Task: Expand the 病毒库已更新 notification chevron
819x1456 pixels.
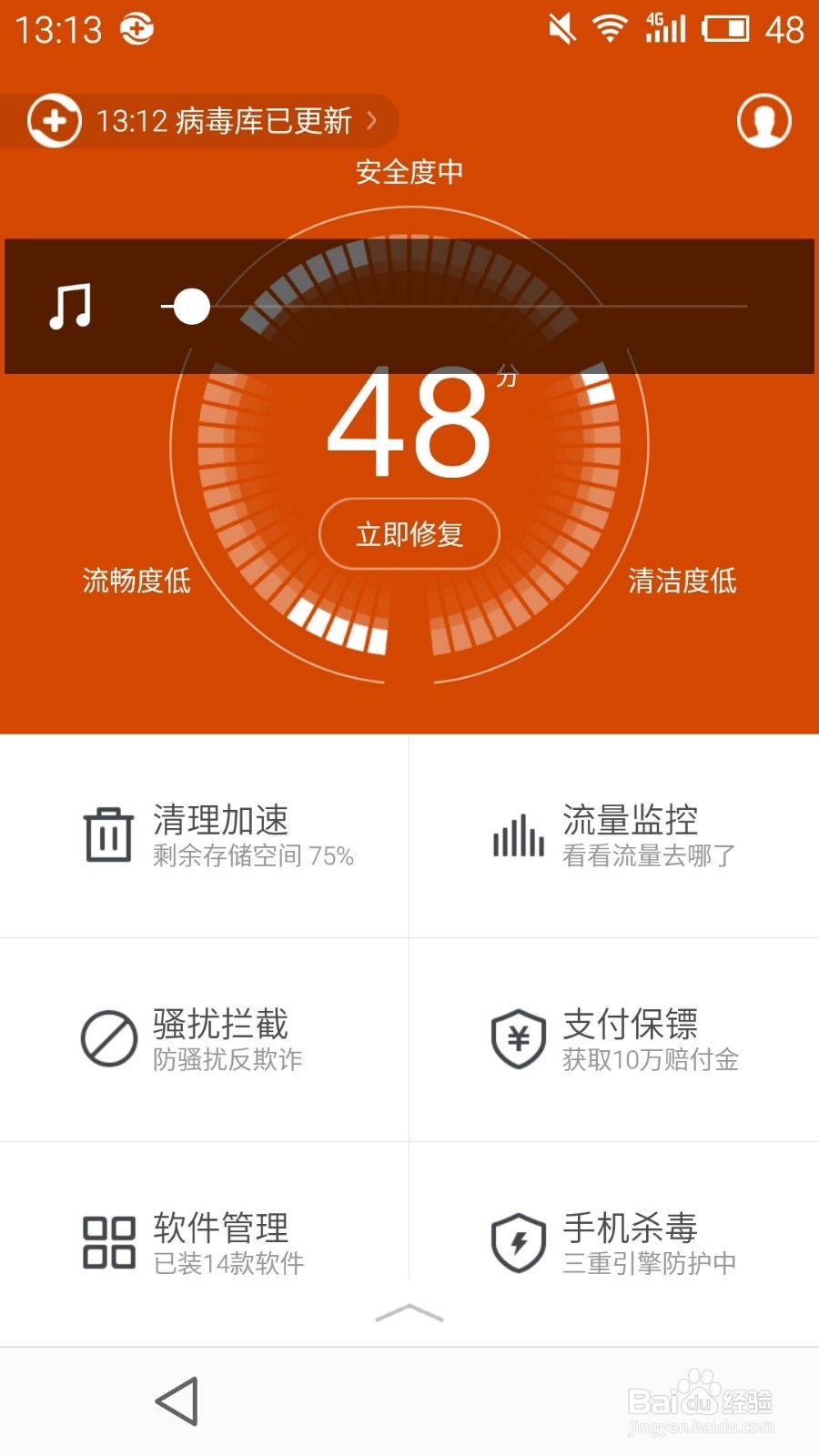Action: click(x=371, y=120)
